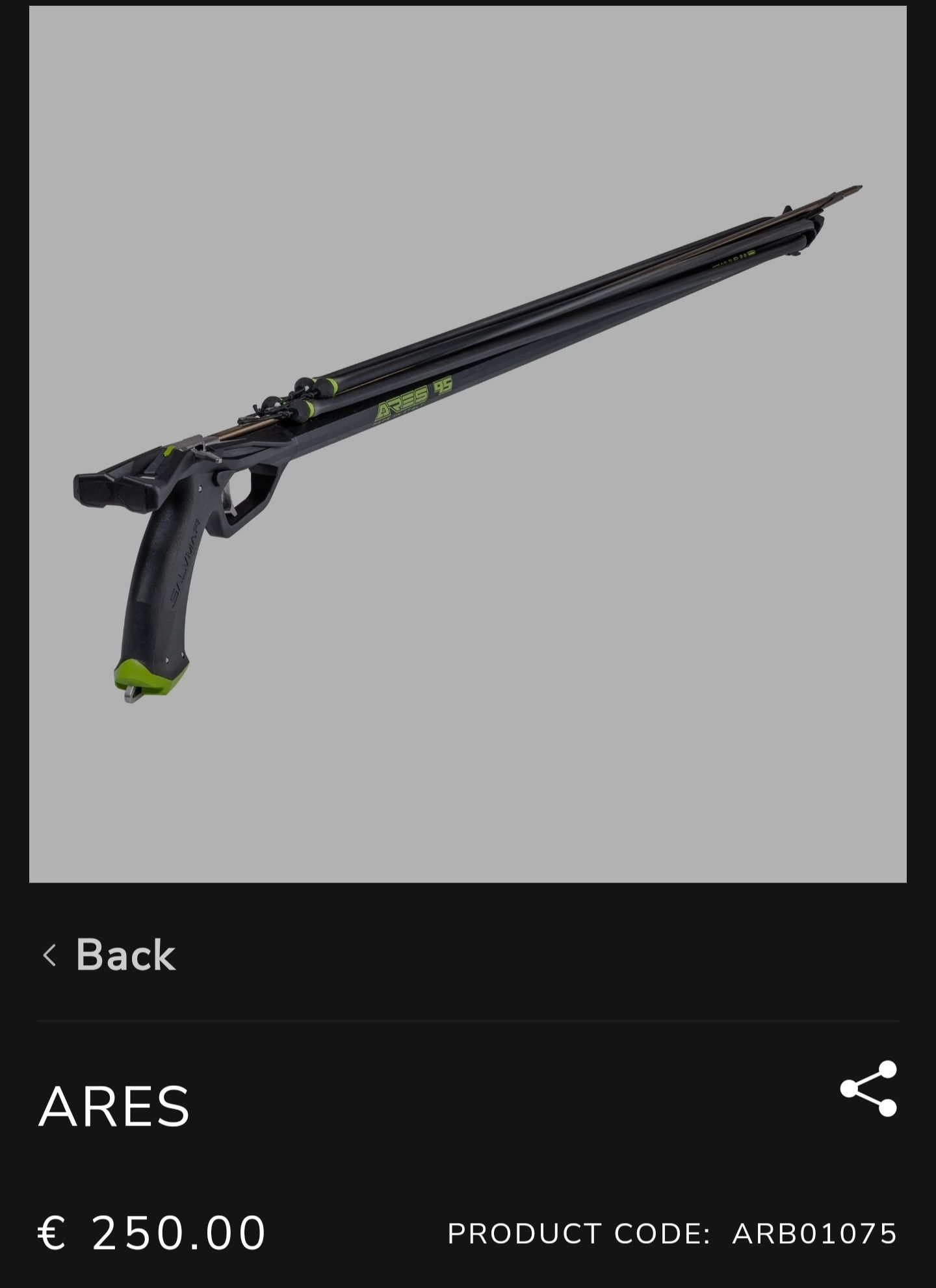Viewport: 936px width, 1288px height.
Task: Open the ARES speargun product image
Action: [468, 444]
